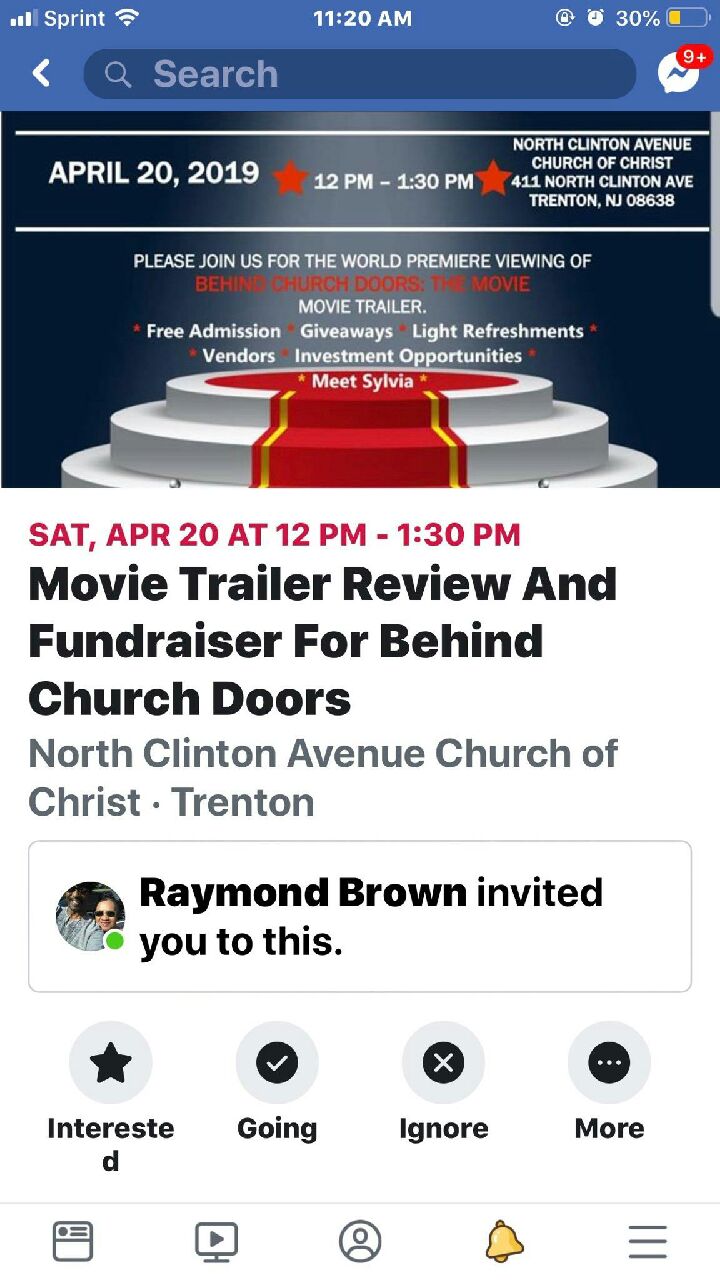Switch to the Watch video tab
The width and height of the screenshot is (720, 1280).
point(216,1241)
